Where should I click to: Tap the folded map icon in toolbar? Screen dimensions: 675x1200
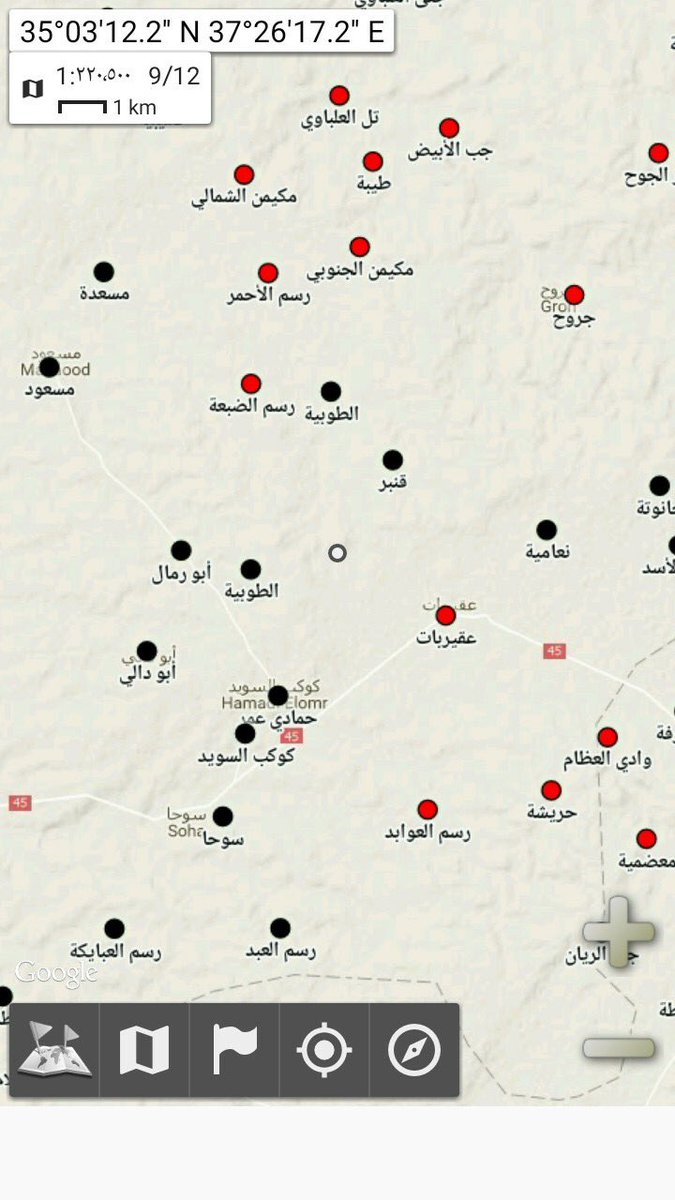point(144,1050)
